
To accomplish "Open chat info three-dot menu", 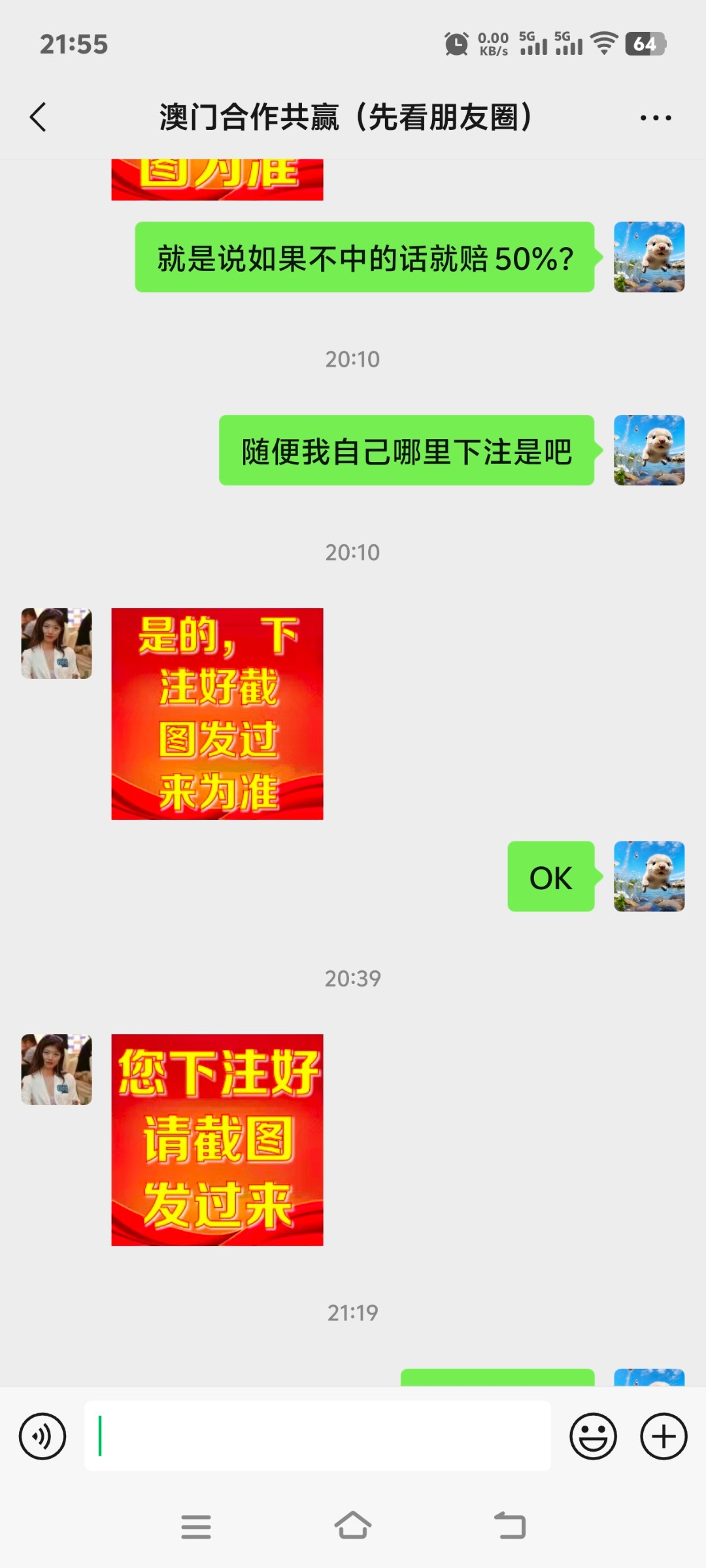I will click(655, 118).
